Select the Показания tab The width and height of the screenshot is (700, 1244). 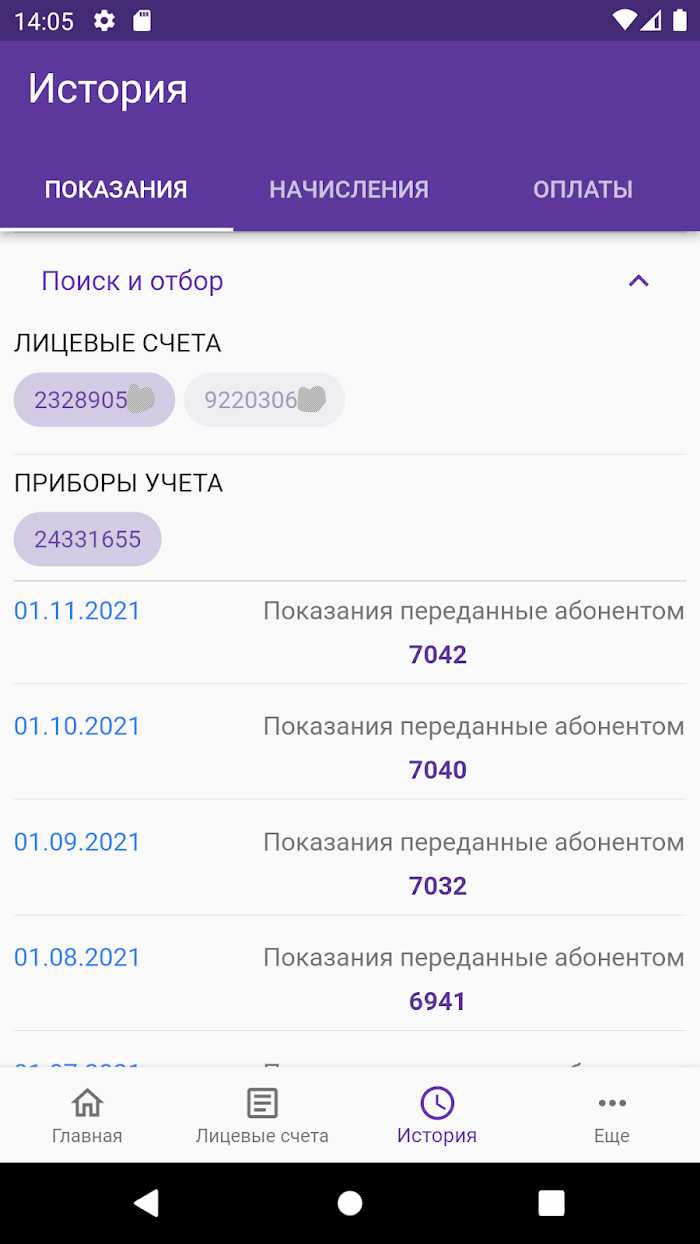[117, 189]
